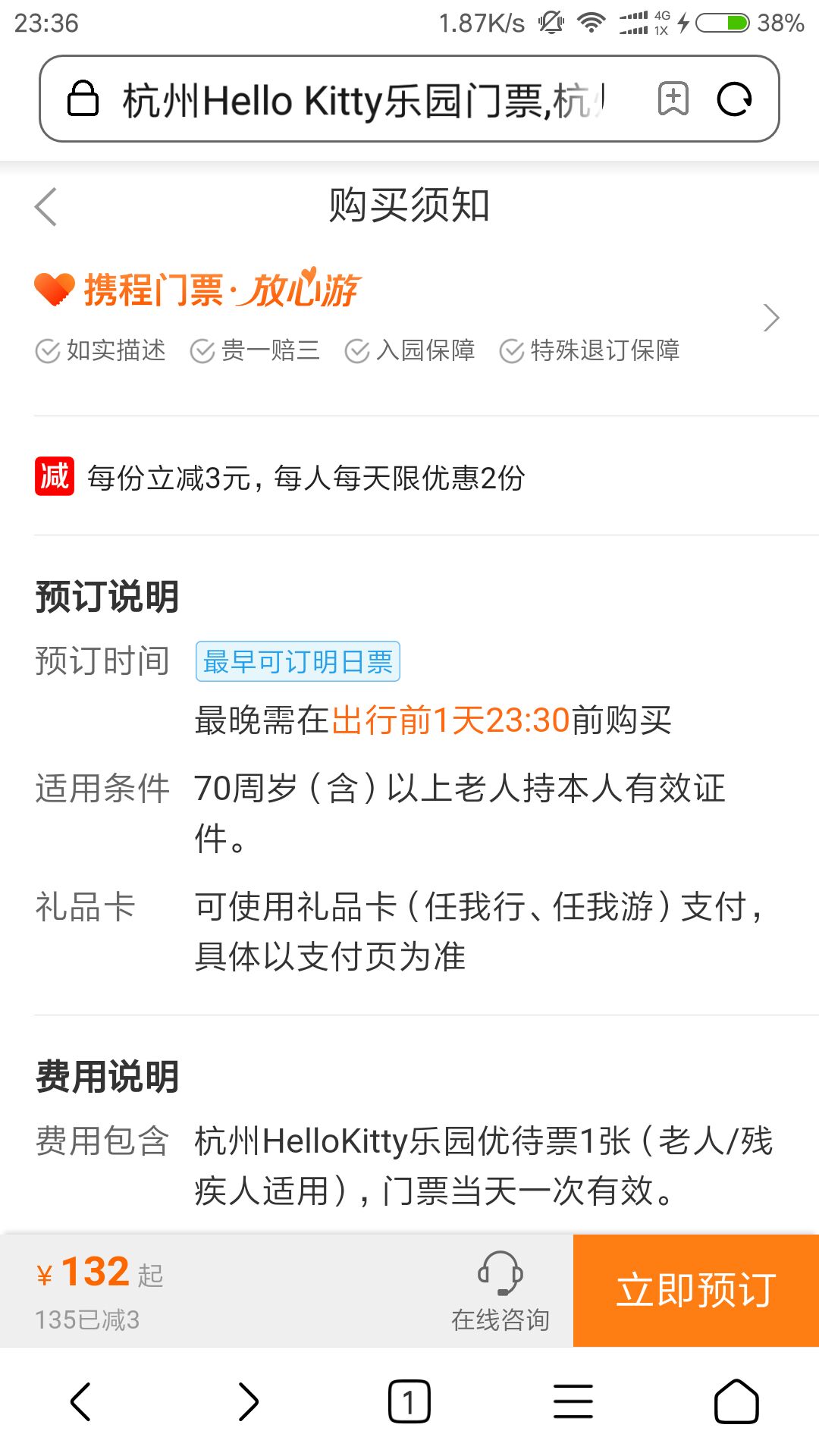
Task: Open 携程门票·放心游 guarantee details
Action: (x=770, y=318)
